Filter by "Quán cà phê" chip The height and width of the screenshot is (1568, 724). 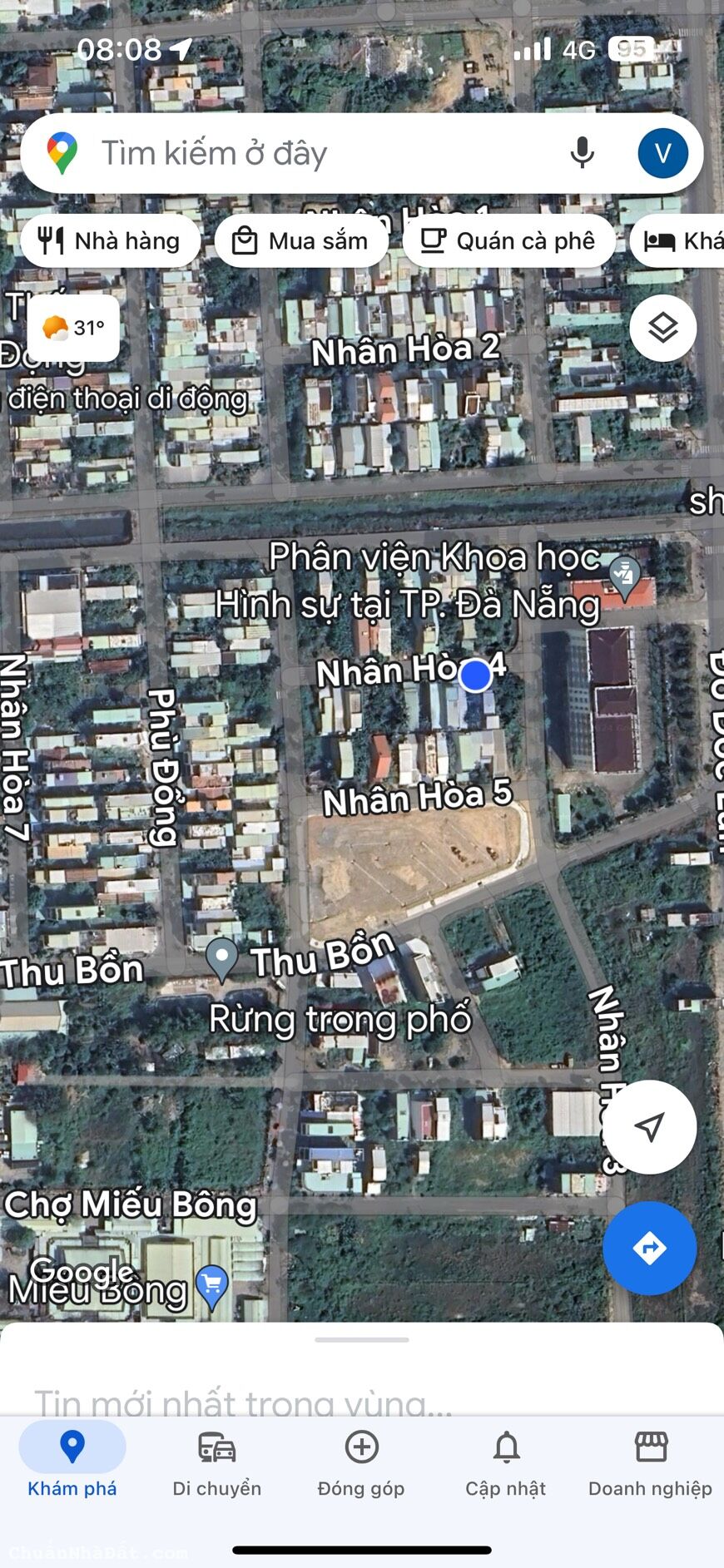click(508, 241)
